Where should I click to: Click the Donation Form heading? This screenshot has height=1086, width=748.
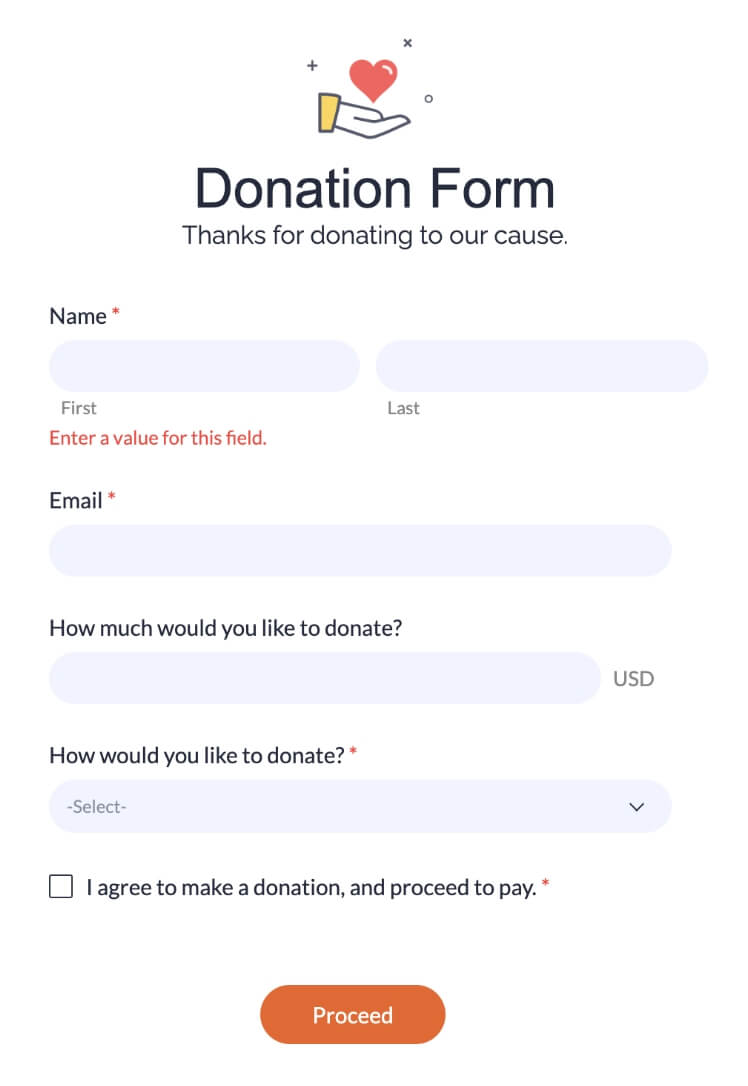[374, 188]
